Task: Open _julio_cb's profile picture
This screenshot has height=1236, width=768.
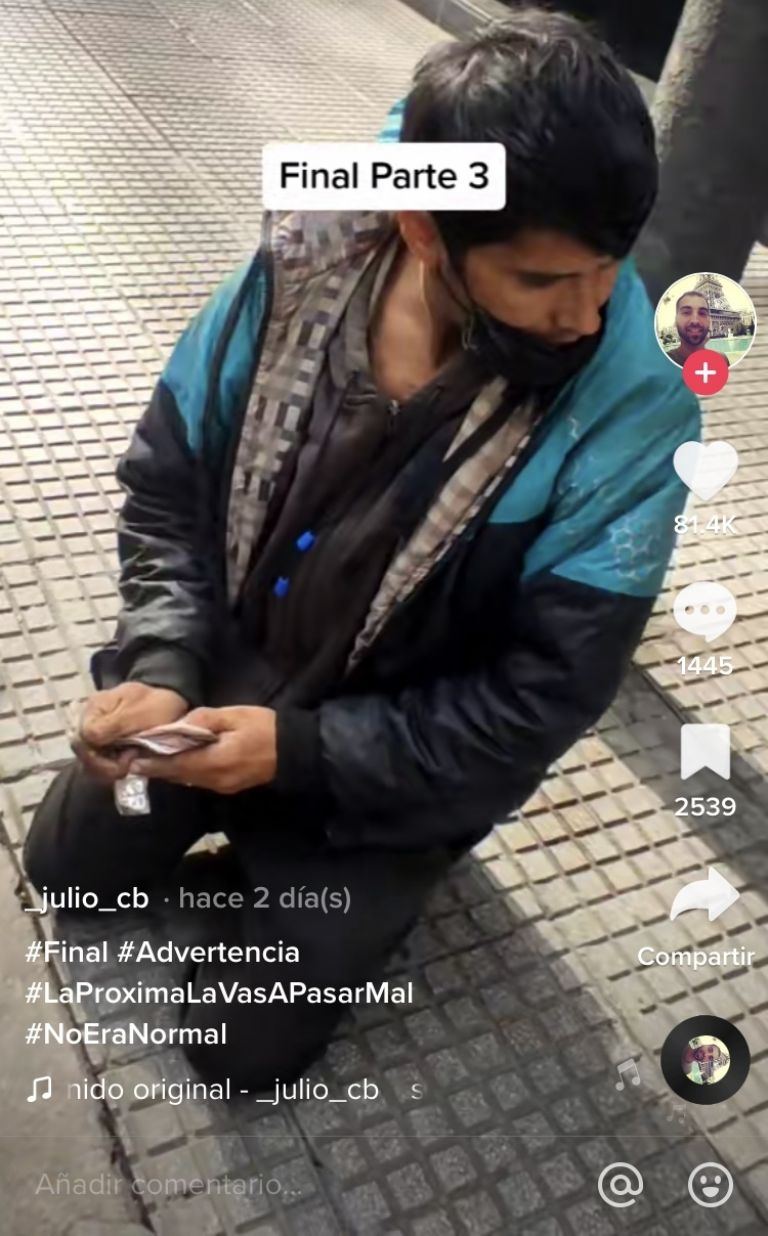Action: [x=704, y=320]
